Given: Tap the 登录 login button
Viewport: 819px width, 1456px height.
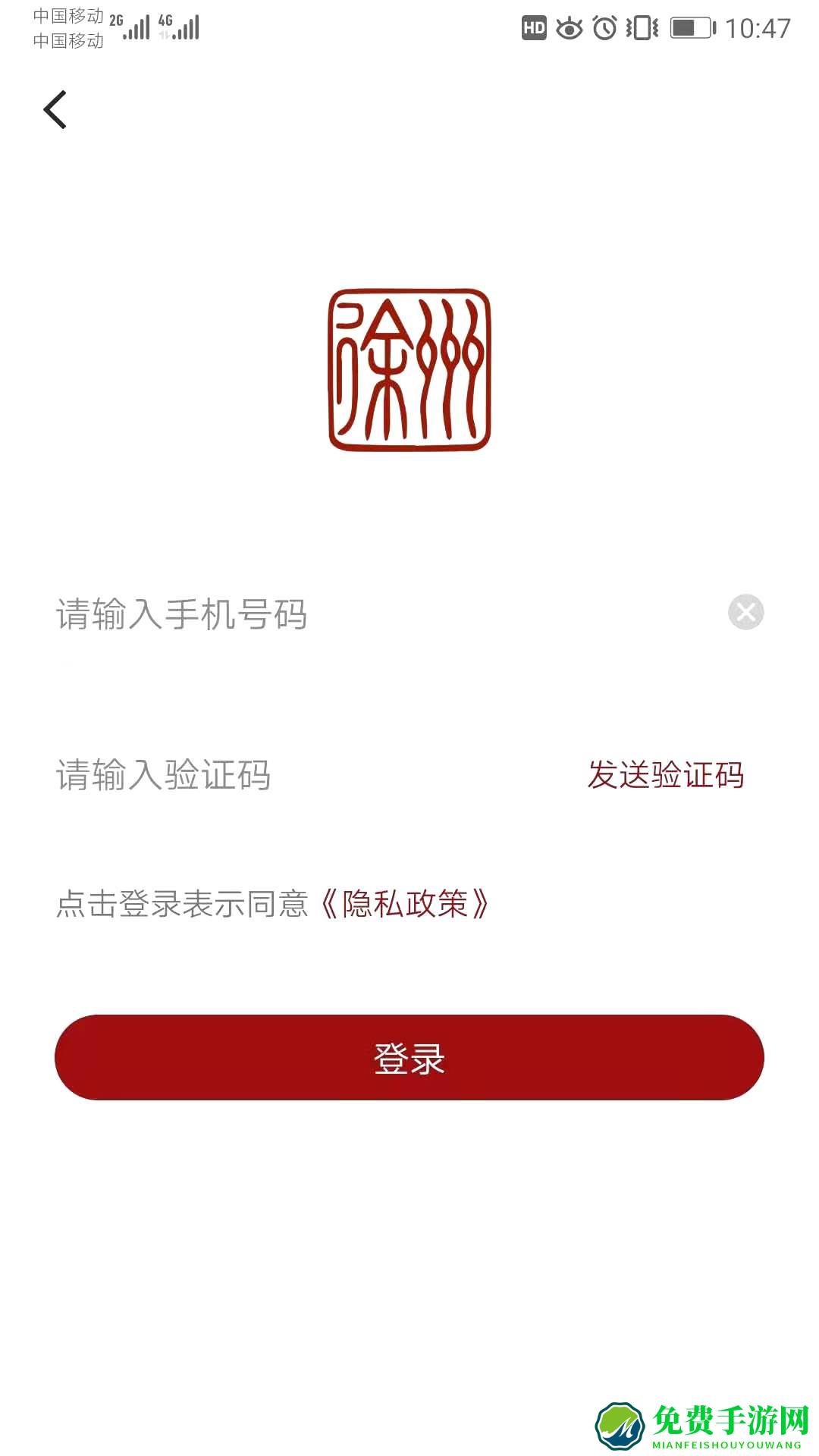Looking at the screenshot, I should pyautogui.click(x=409, y=1058).
